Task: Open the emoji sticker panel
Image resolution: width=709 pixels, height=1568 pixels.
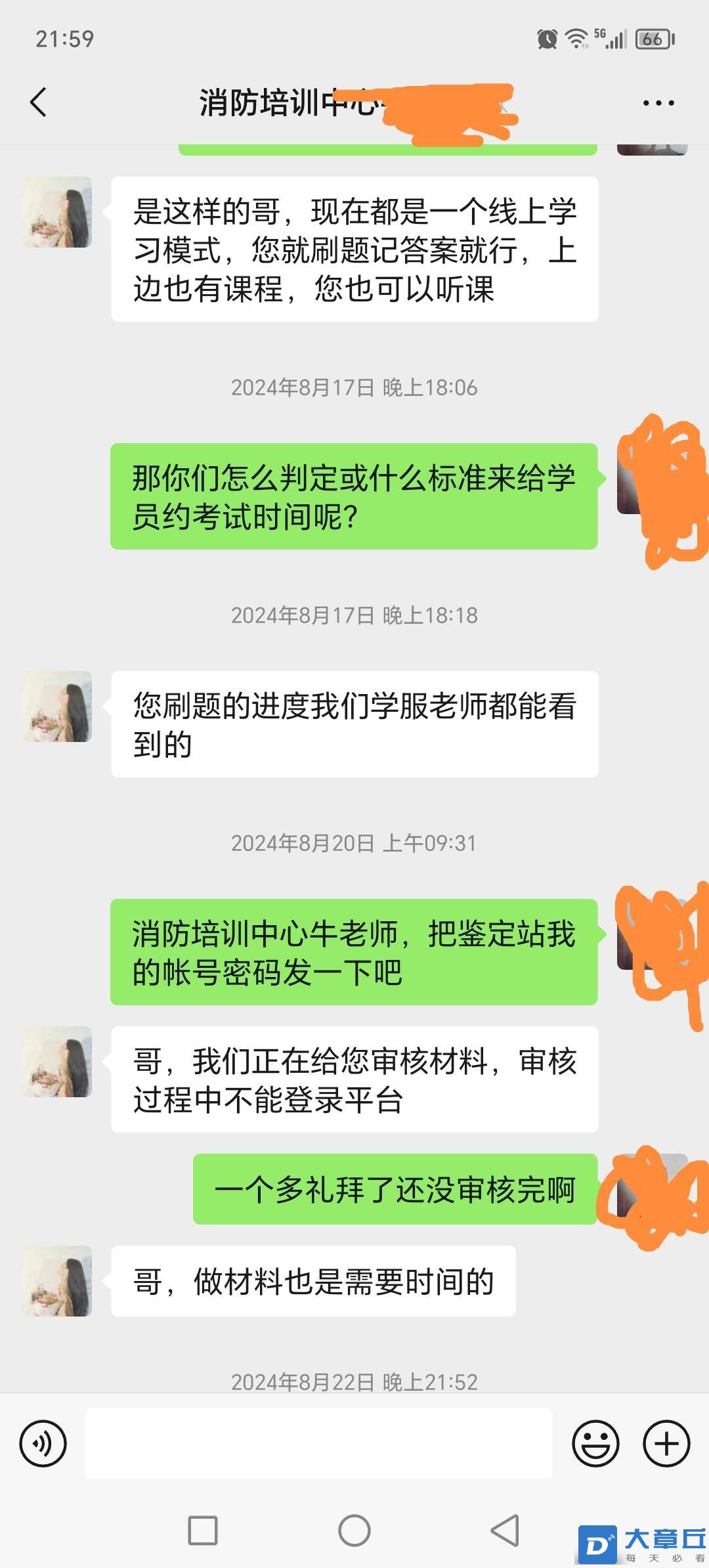Action: tap(595, 1443)
